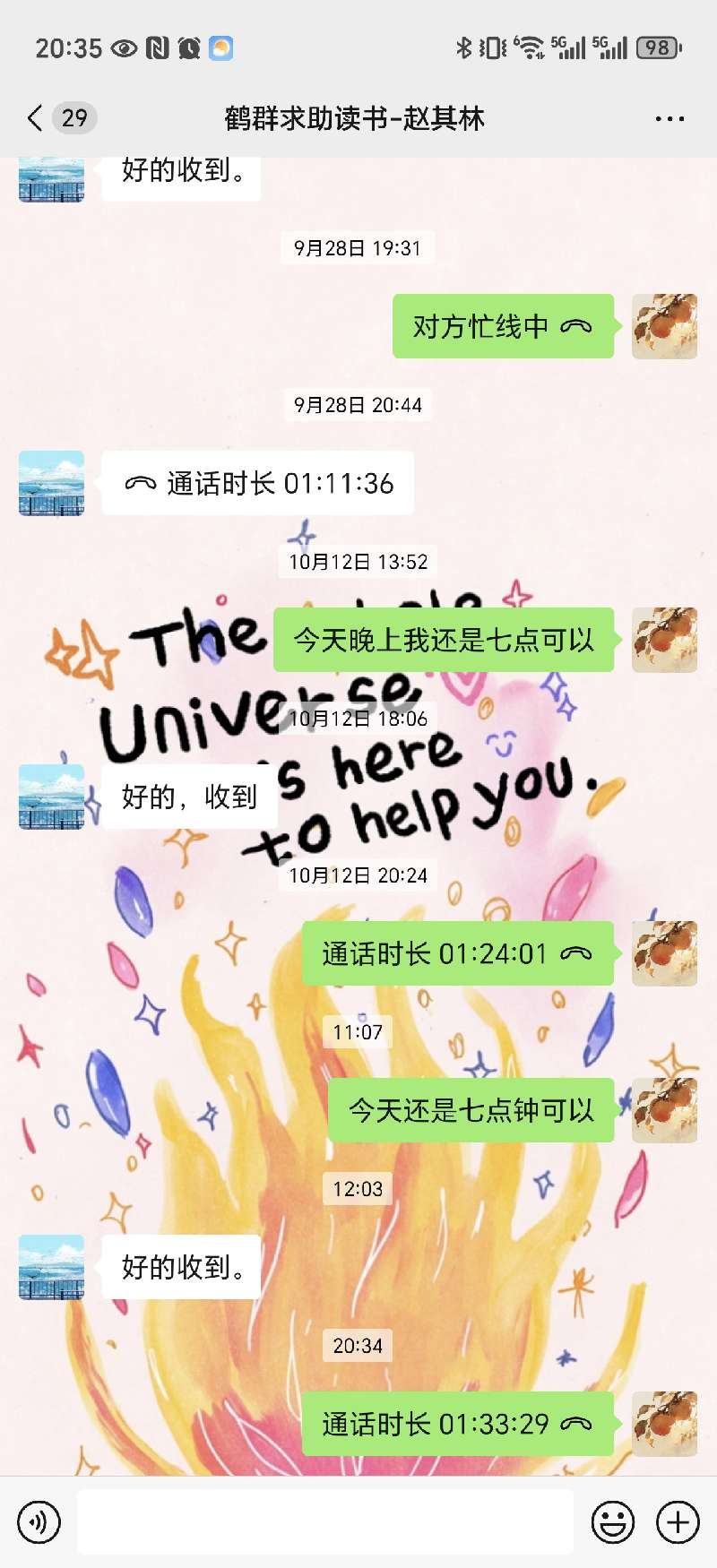Switch to voice message input
Screen dimensions: 717x1568
pyautogui.click(x=39, y=1521)
